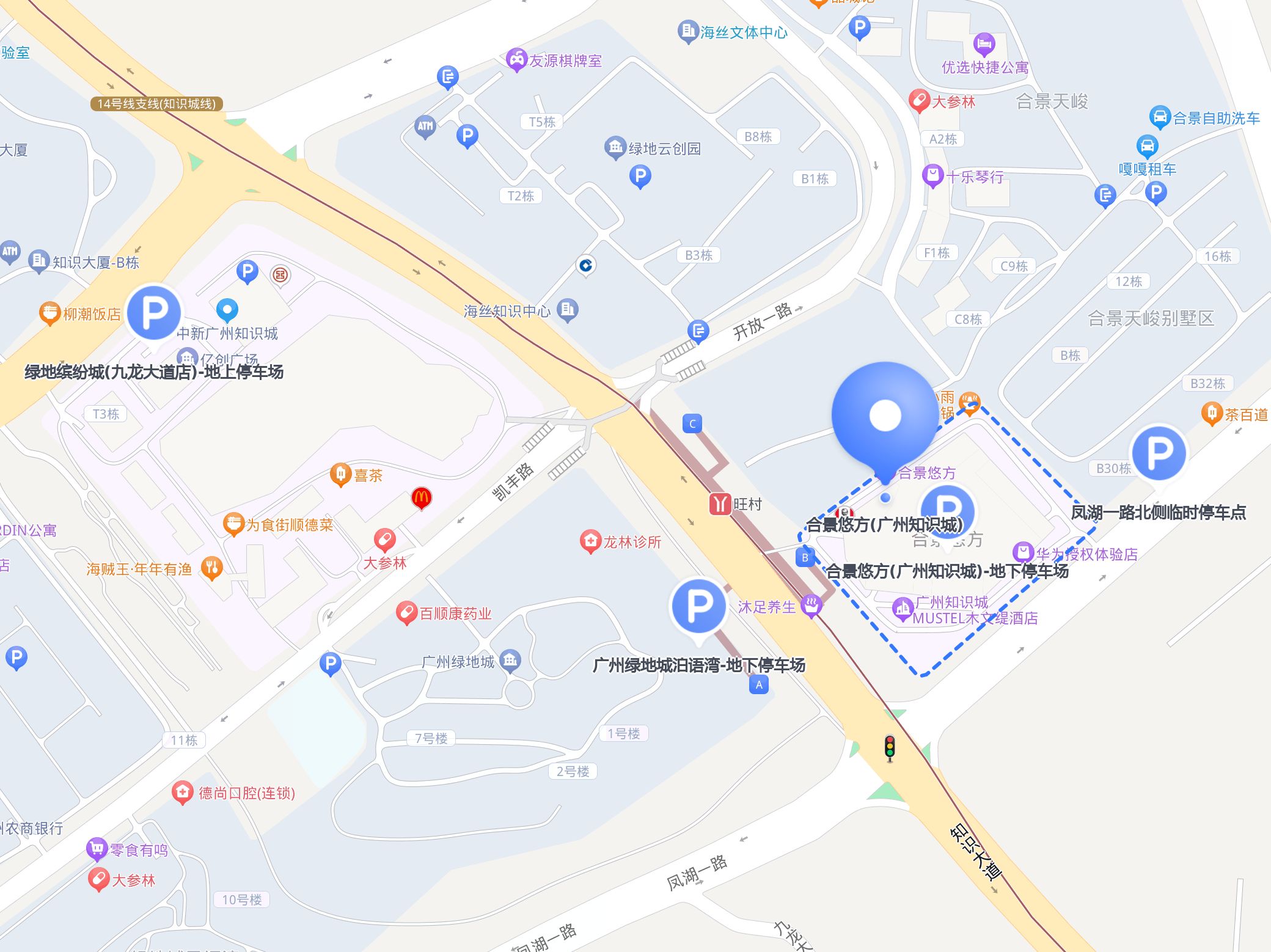Tap the 中新广州知识城 location marker
Image resolution: width=1271 pixels, height=952 pixels.
pos(227,310)
